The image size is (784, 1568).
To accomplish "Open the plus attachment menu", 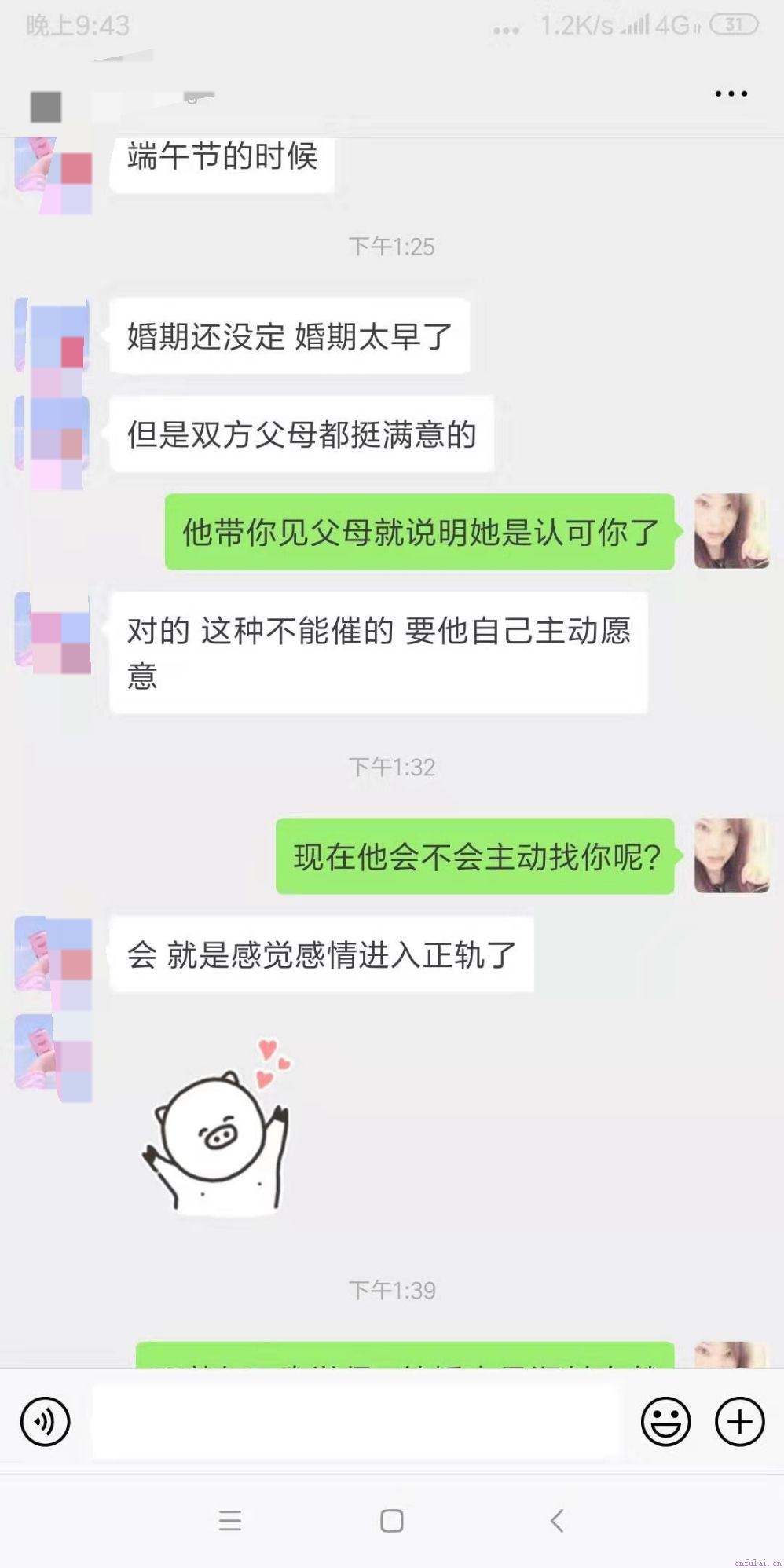I will (x=739, y=1421).
